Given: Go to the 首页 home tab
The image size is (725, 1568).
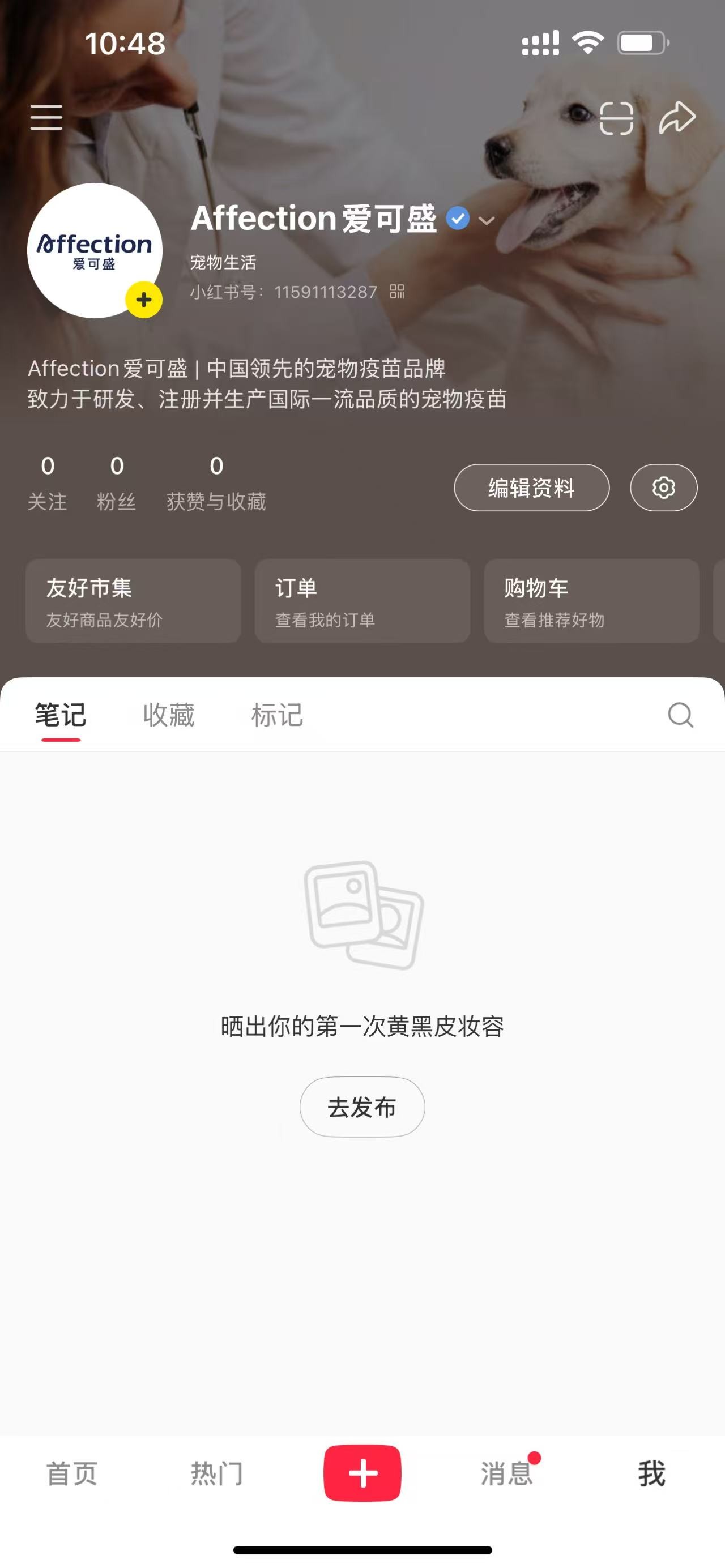Looking at the screenshot, I should (72, 1473).
